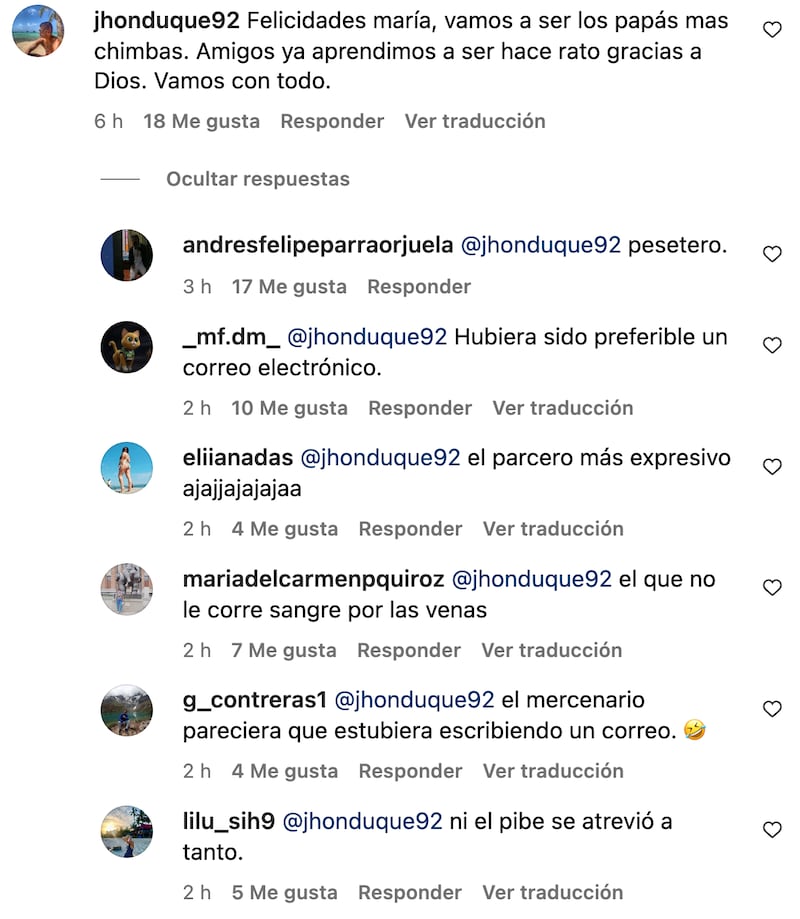Image resolution: width=800 pixels, height=919 pixels.
Task: Translate mariadelcarmenpquiroz's reply
Action: (551, 650)
